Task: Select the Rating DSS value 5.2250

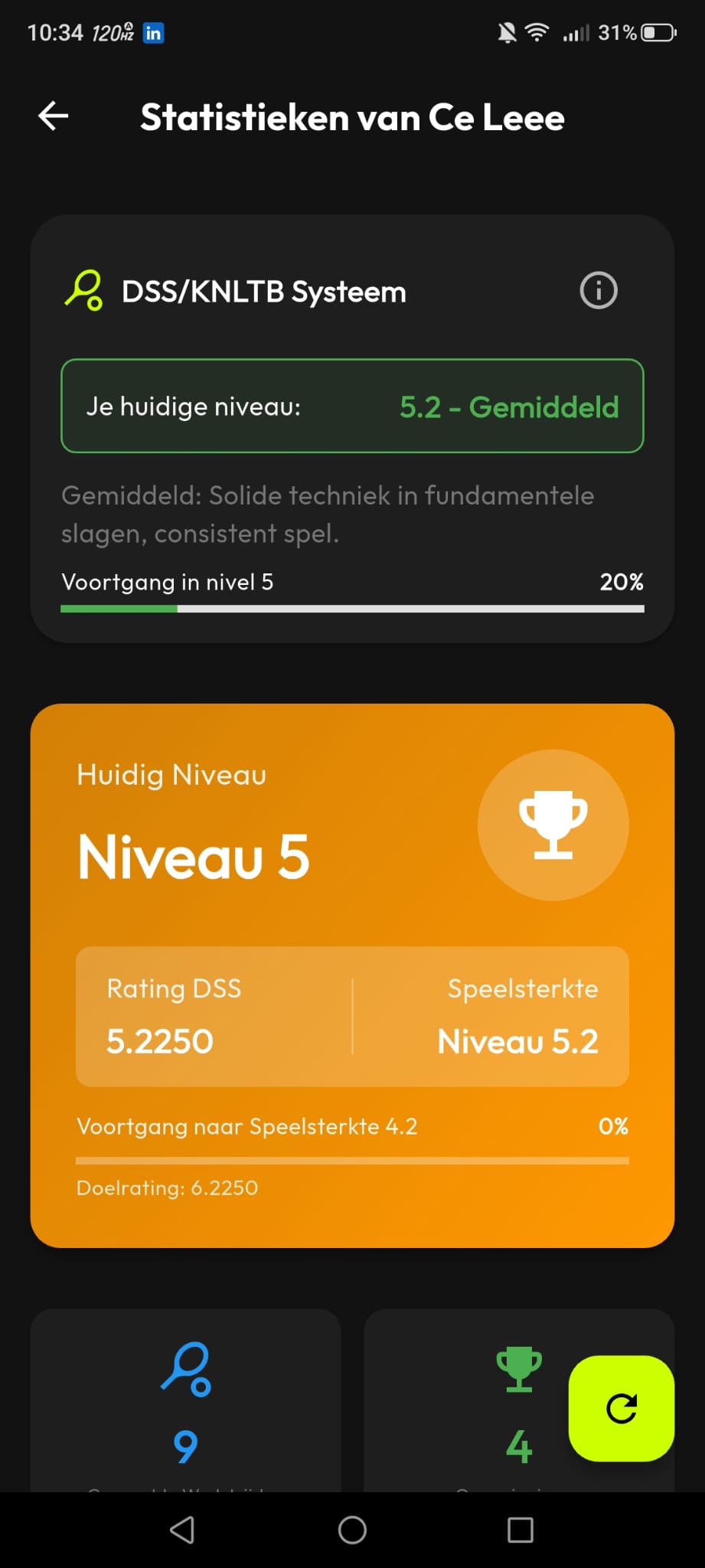Action: point(159,1040)
